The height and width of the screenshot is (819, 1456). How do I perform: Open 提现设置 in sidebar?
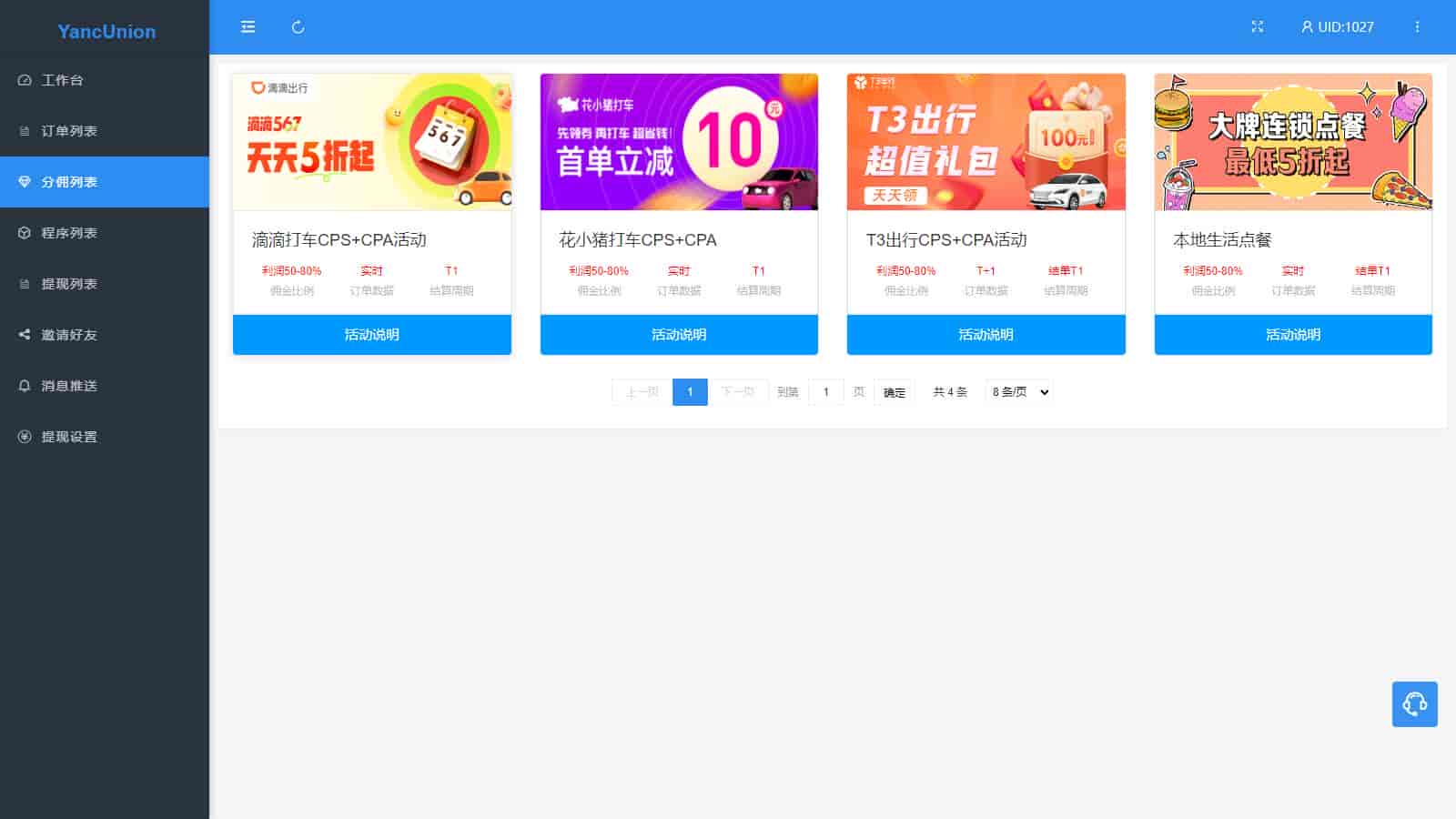tap(68, 437)
